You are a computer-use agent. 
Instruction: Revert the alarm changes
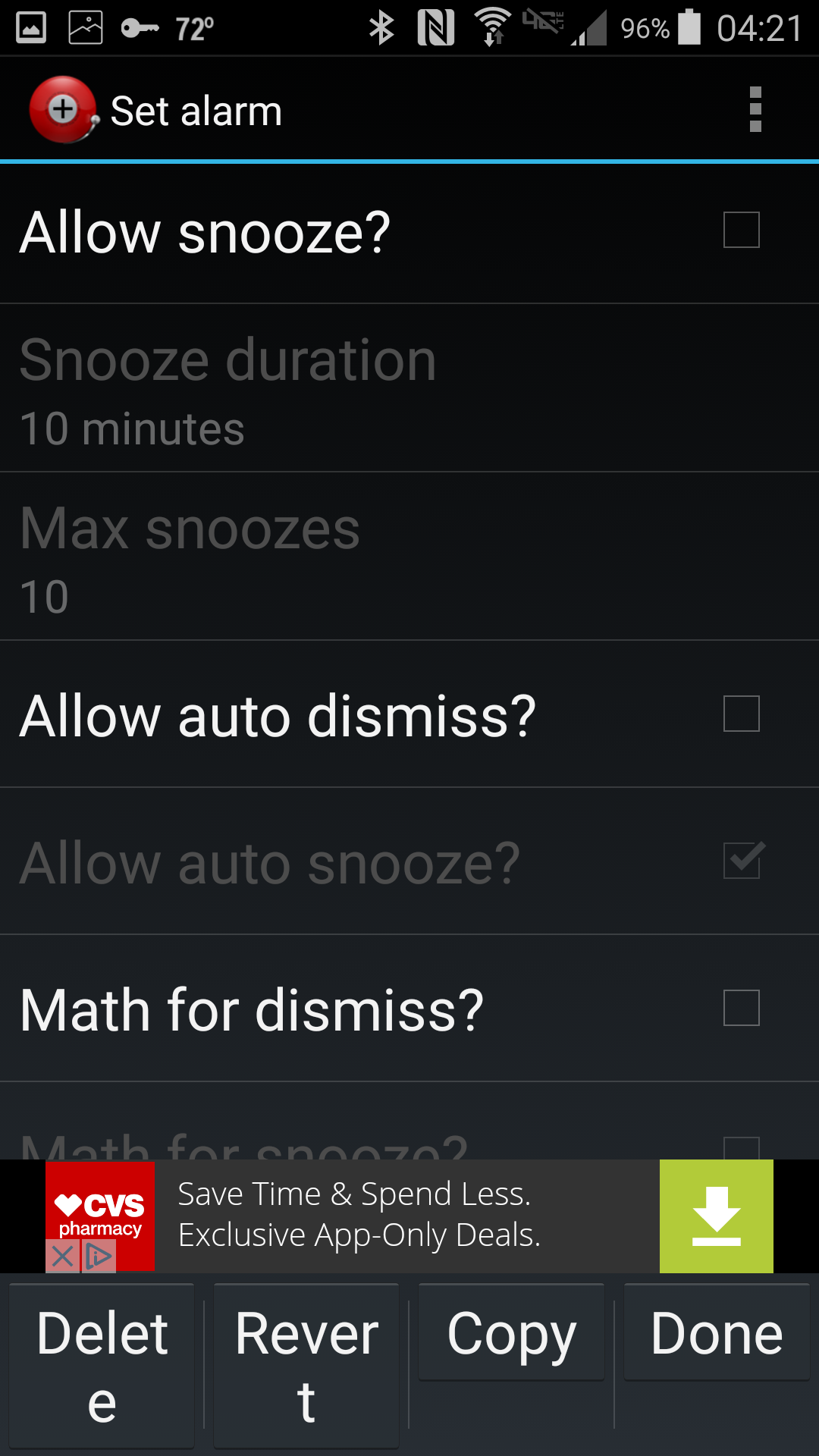pyautogui.click(x=306, y=1366)
